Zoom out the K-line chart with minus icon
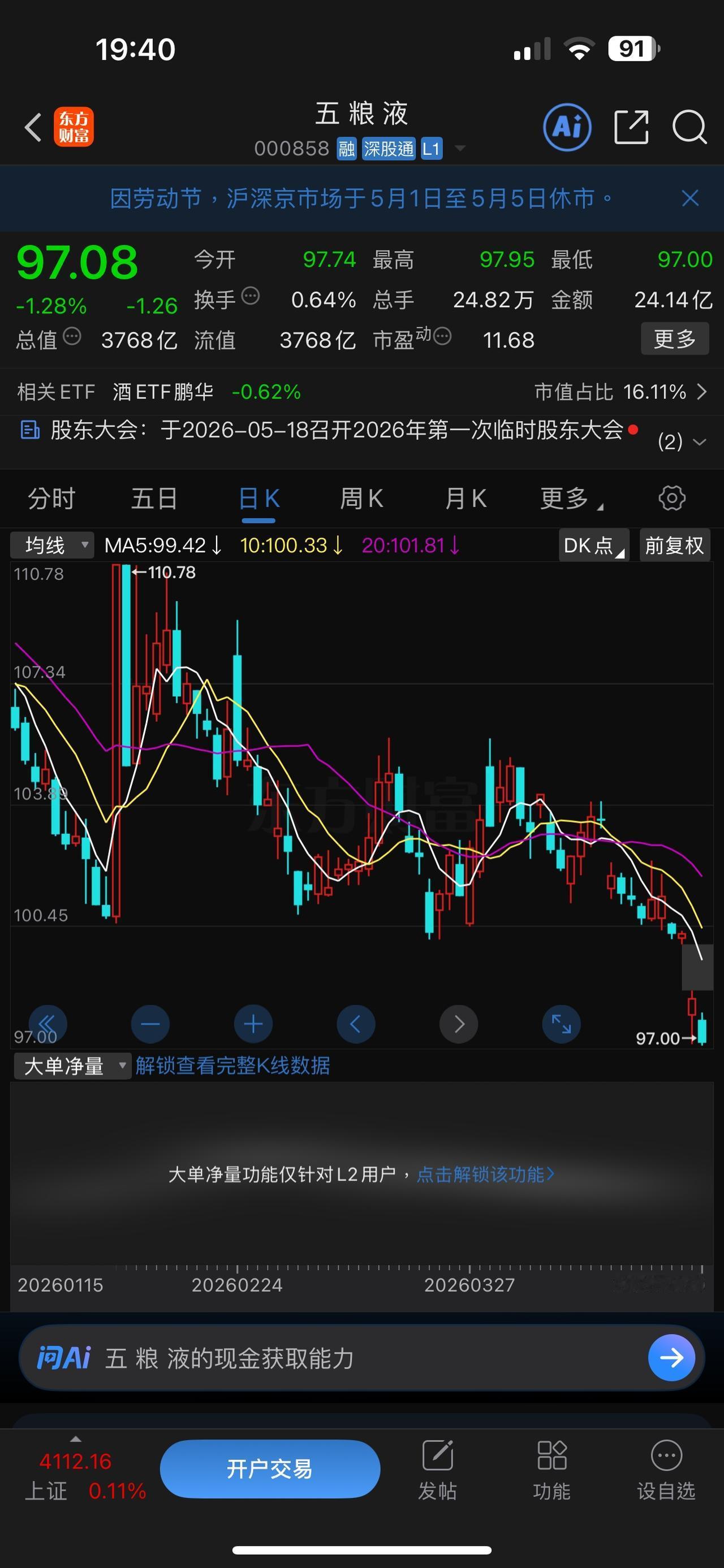 click(150, 1024)
